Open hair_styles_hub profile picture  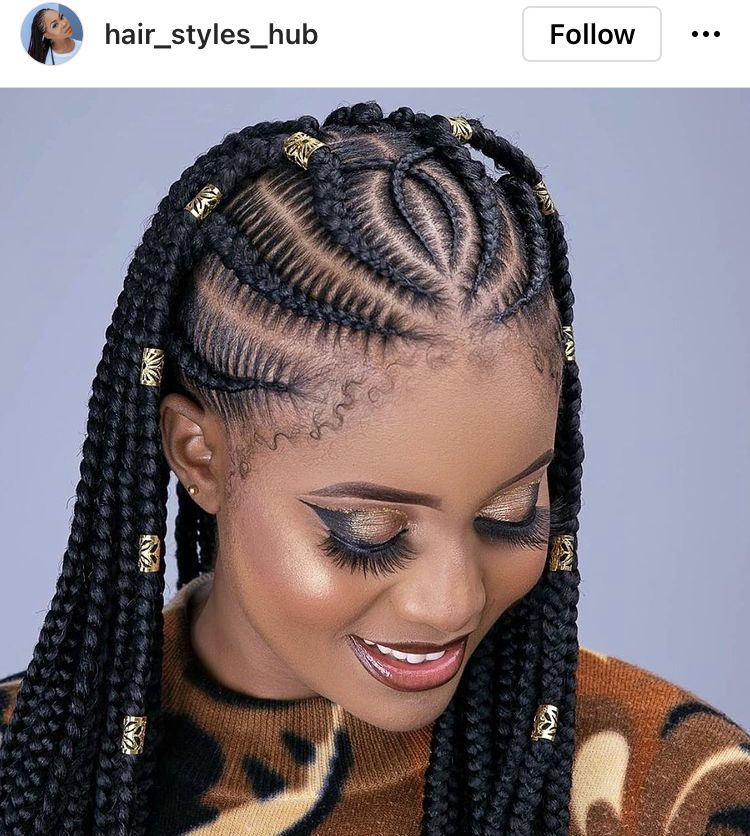click(52, 34)
